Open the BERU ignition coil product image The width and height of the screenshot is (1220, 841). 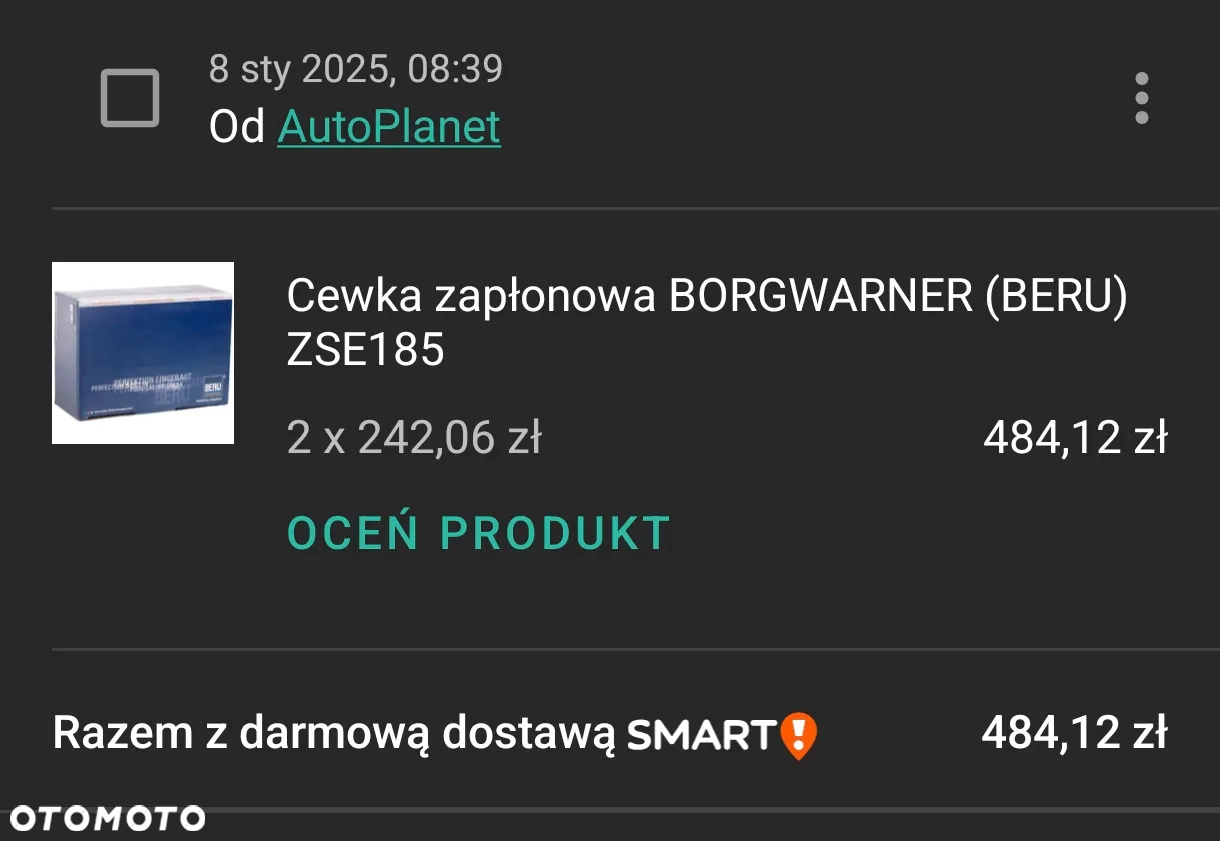(x=143, y=353)
